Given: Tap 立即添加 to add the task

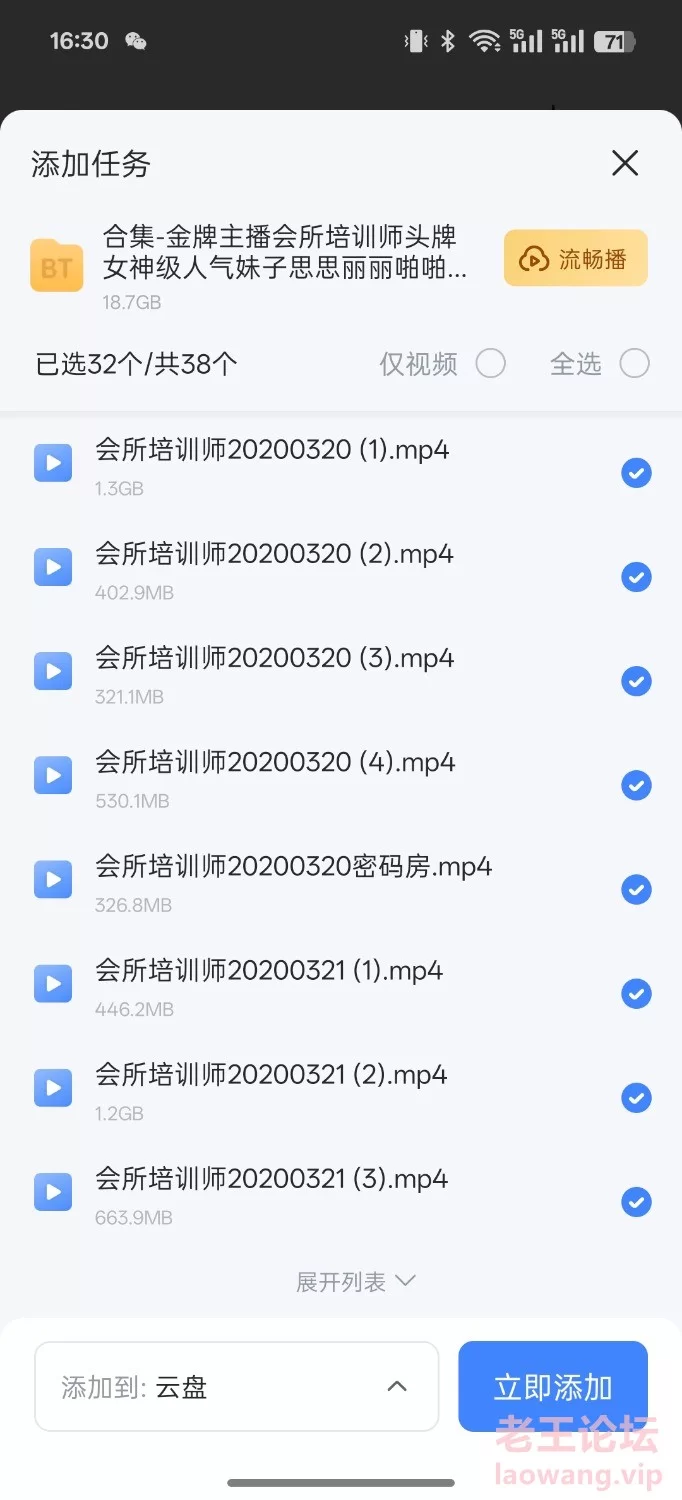Looking at the screenshot, I should pos(553,1387).
